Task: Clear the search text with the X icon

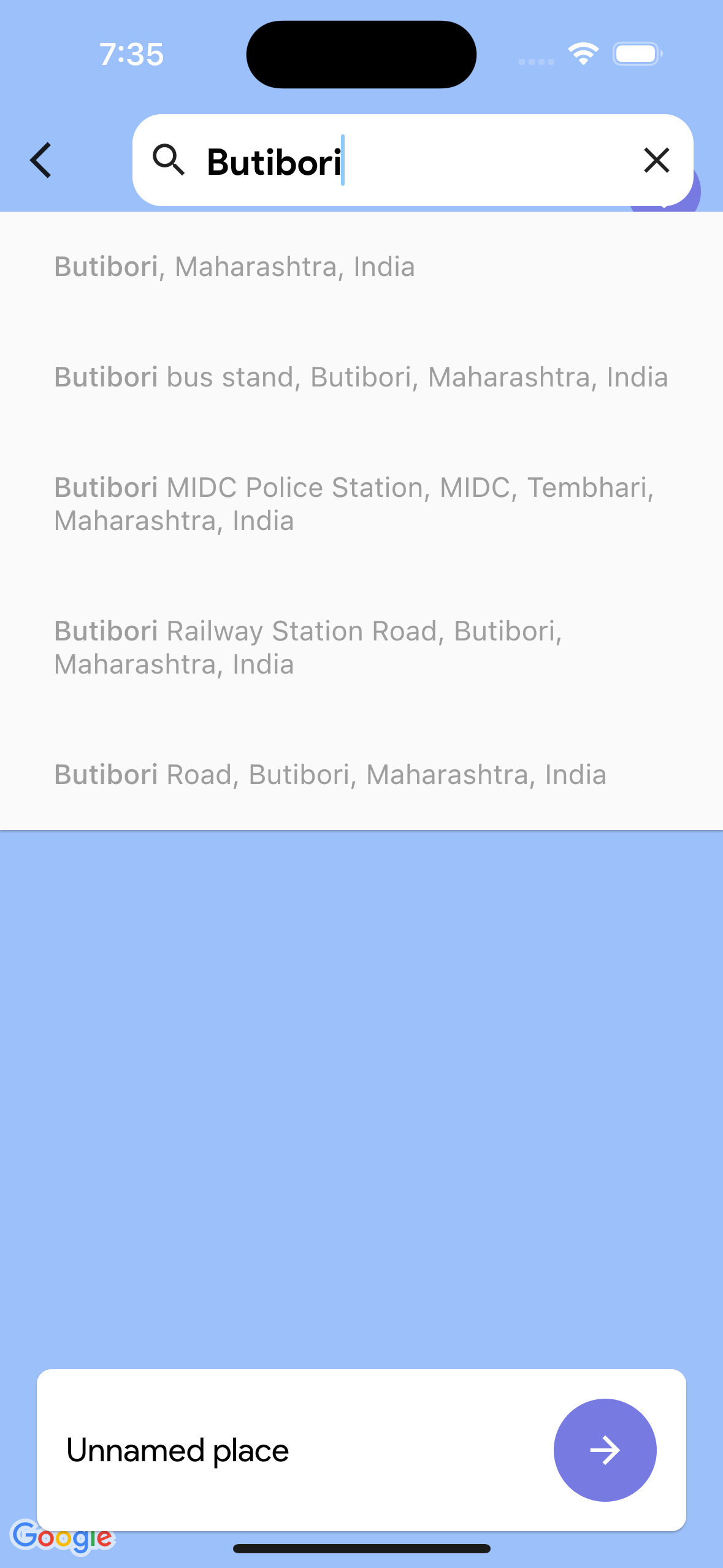Action: tap(656, 161)
